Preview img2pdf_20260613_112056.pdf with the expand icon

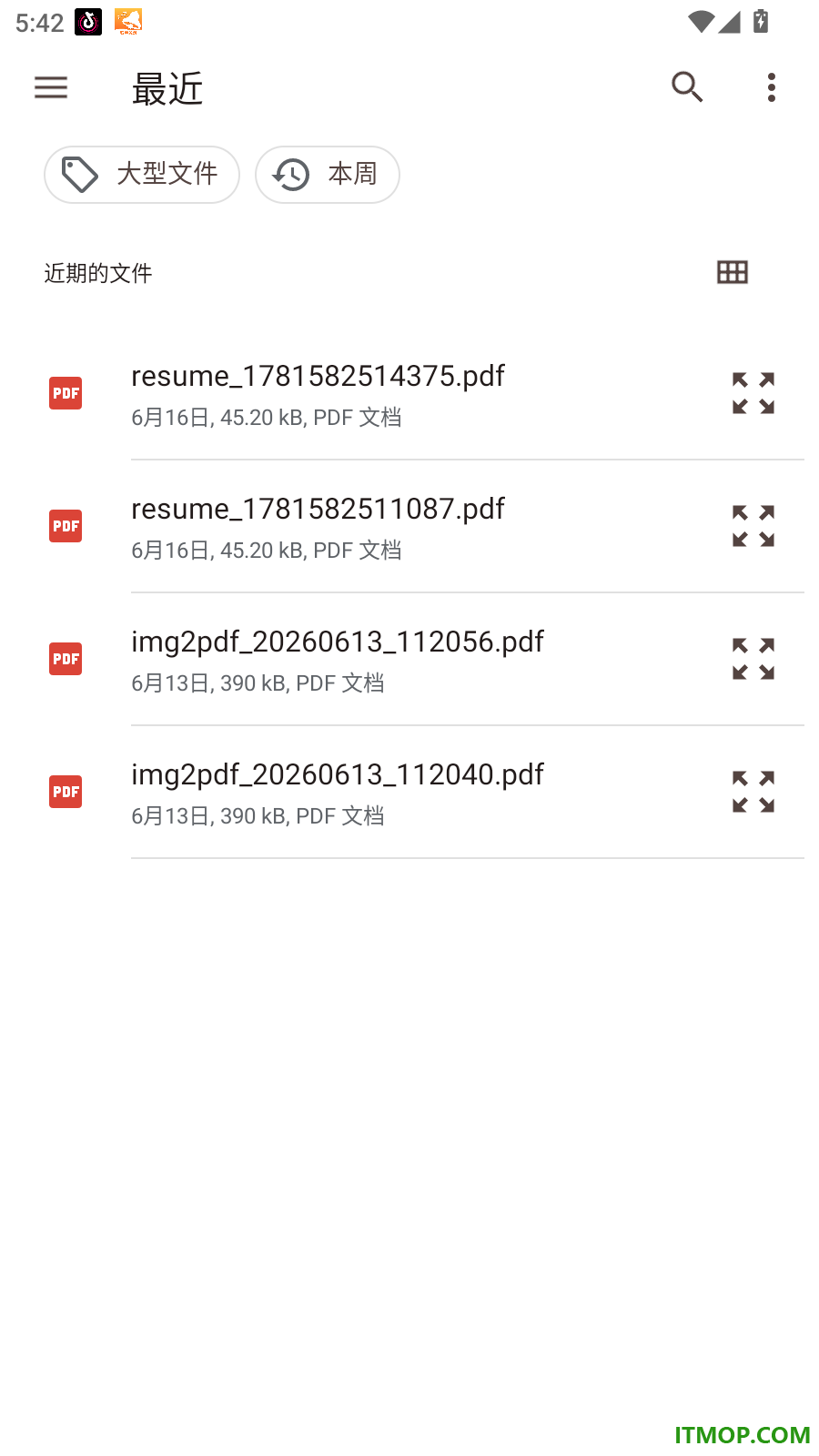click(x=753, y=659)
